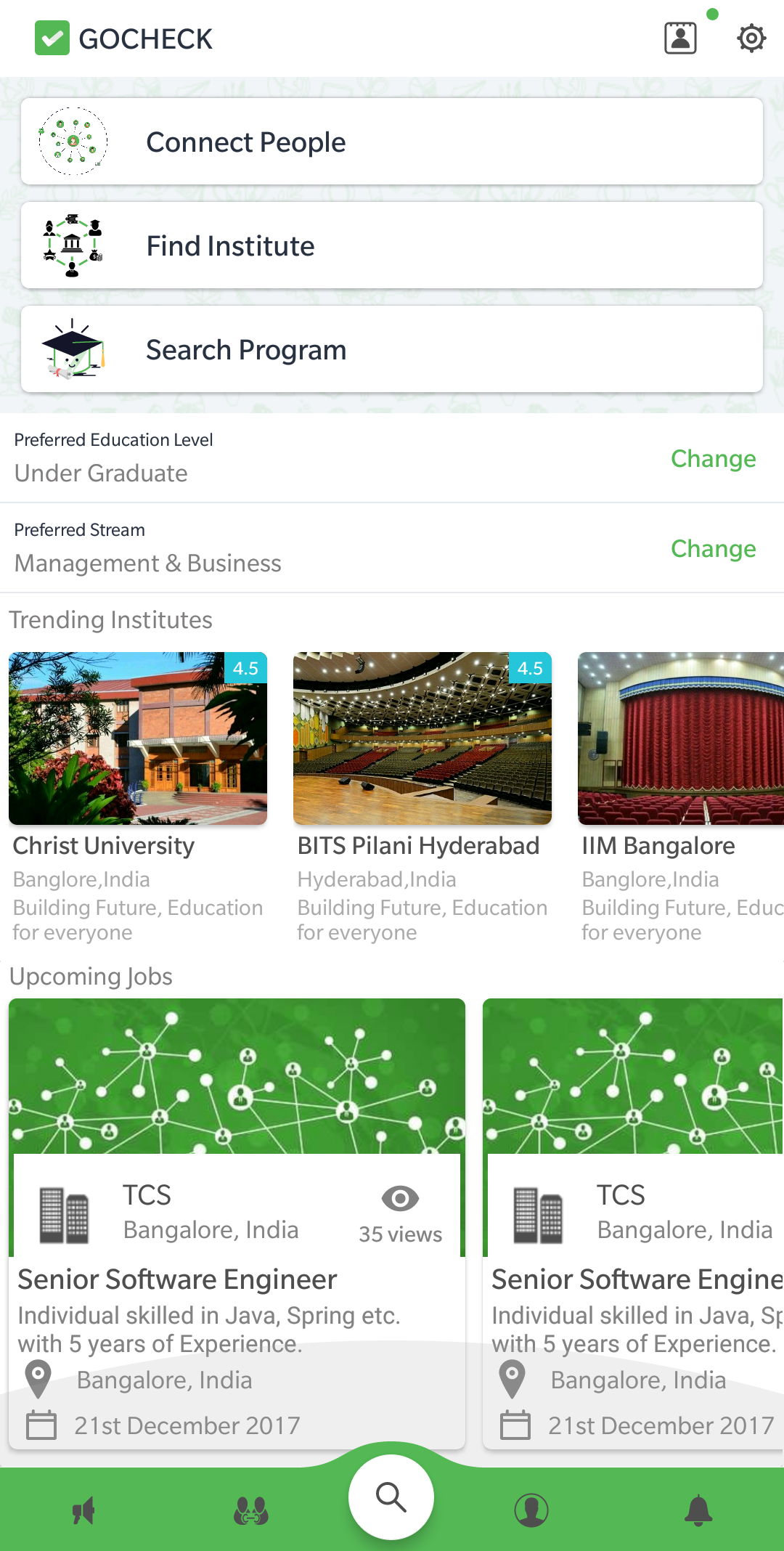The image size is (784, 1551).
Task: Open Connect People
Action: [392, 142]
